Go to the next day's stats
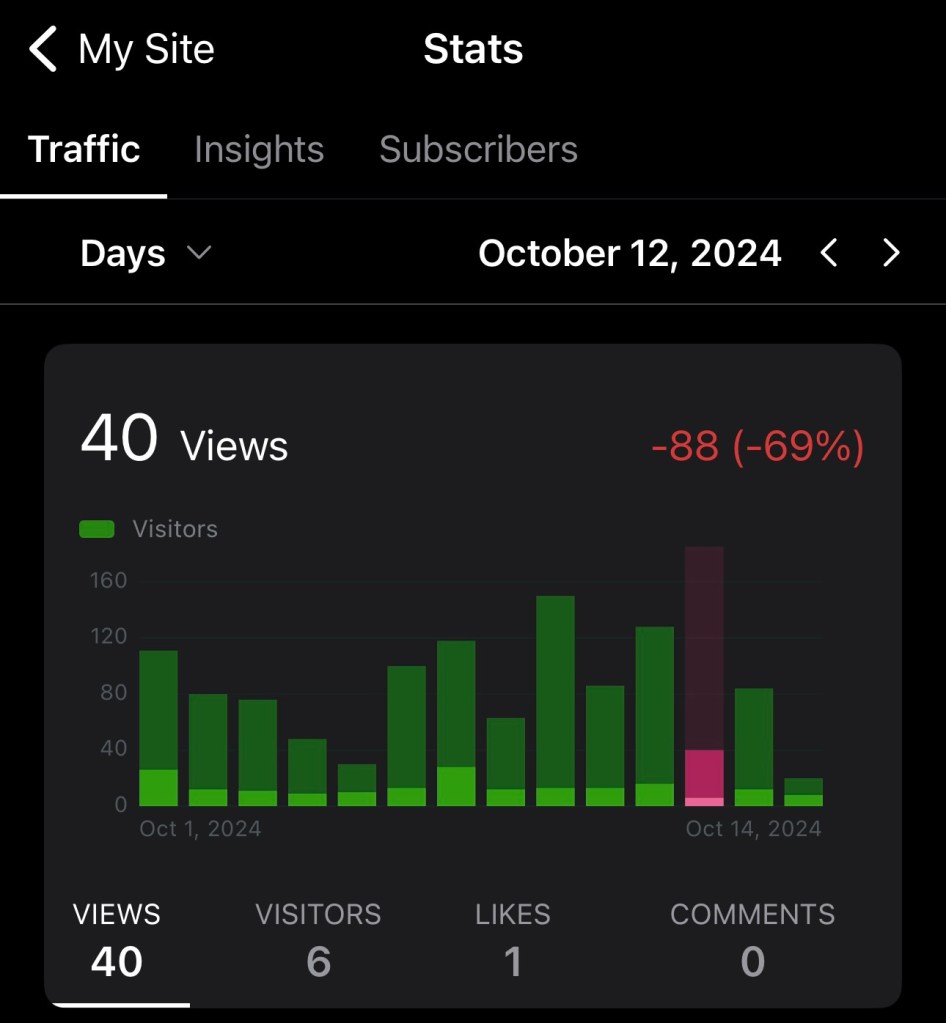The width and height of the screenshot is (946, 1023). click(x=892, y=253)
